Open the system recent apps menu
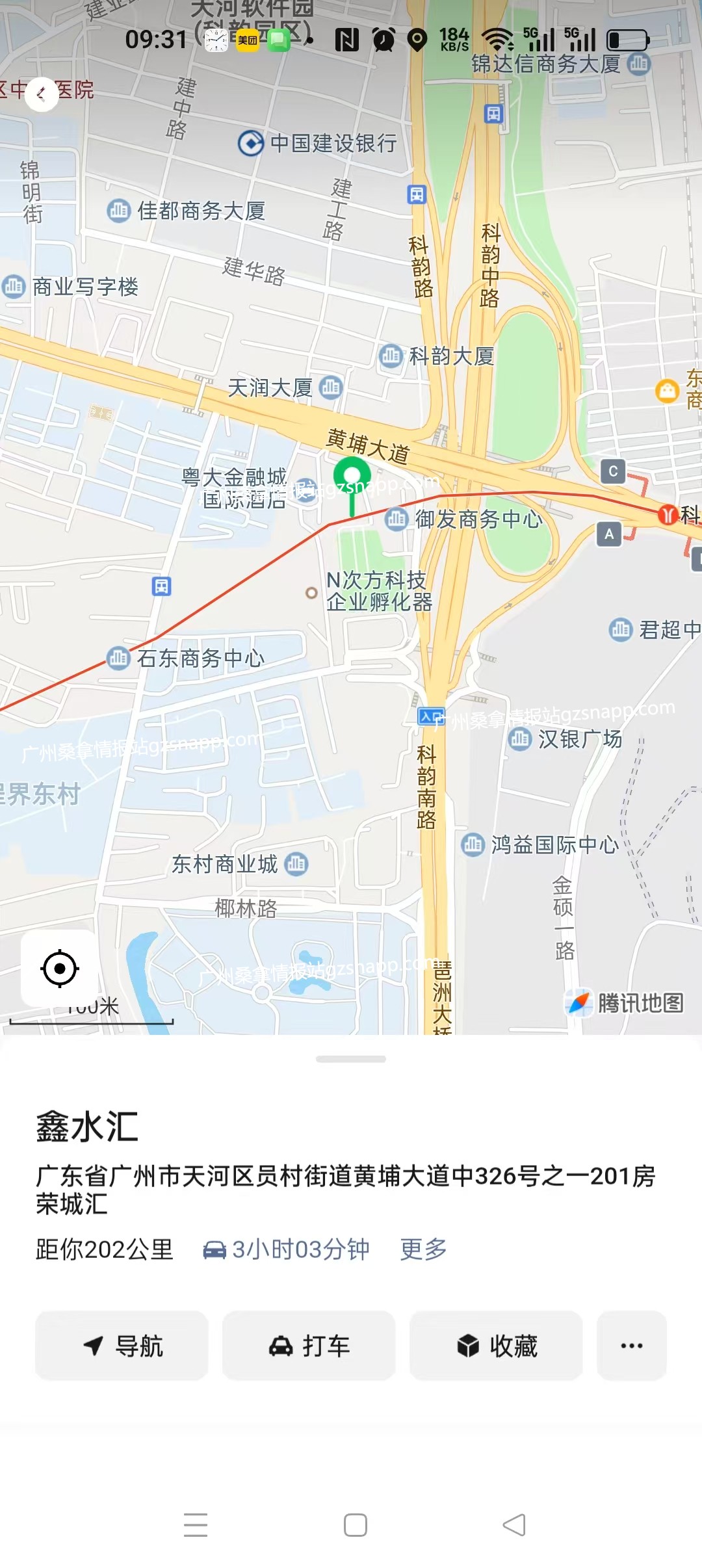This screenshot has width=702, height=1568. tap(196, 1525)
